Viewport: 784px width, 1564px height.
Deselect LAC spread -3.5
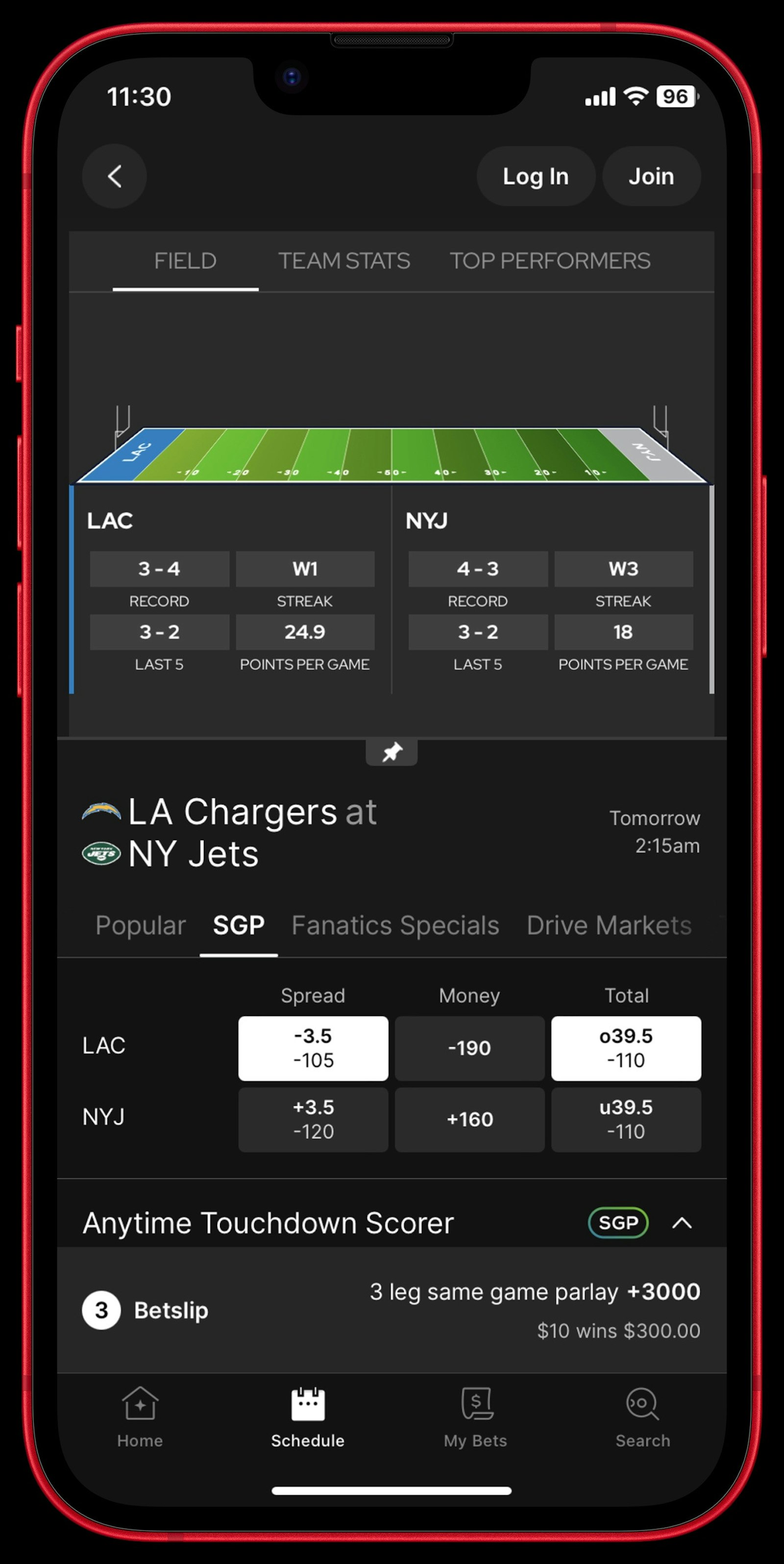tap(313, 1048)
